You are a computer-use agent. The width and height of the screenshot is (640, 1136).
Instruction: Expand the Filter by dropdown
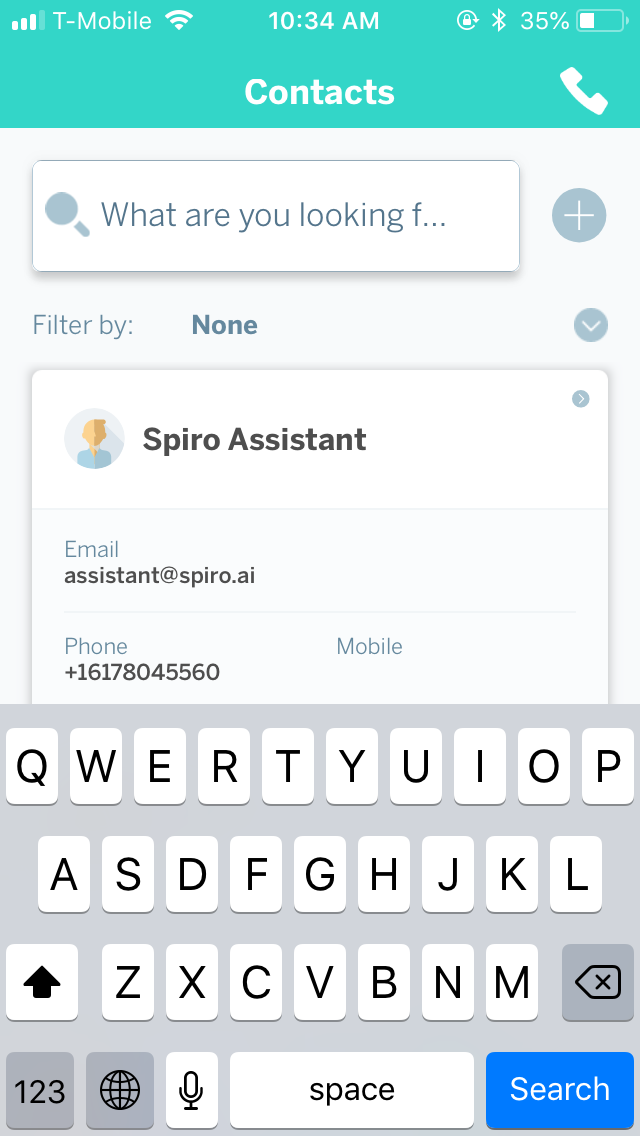coord(591,325)
